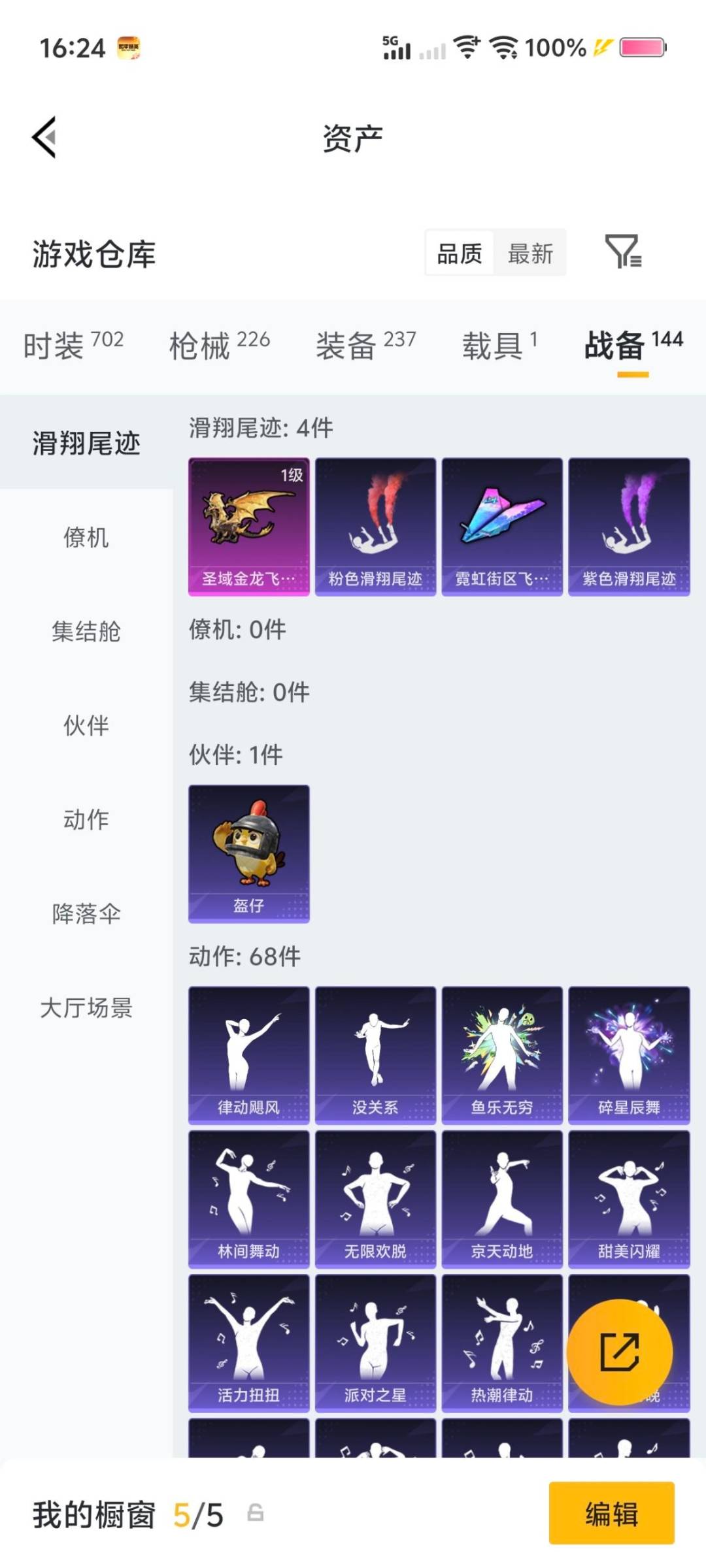Switch sorting to 最新
This screenshot has width=706, height=1568.
click(531, 253)
